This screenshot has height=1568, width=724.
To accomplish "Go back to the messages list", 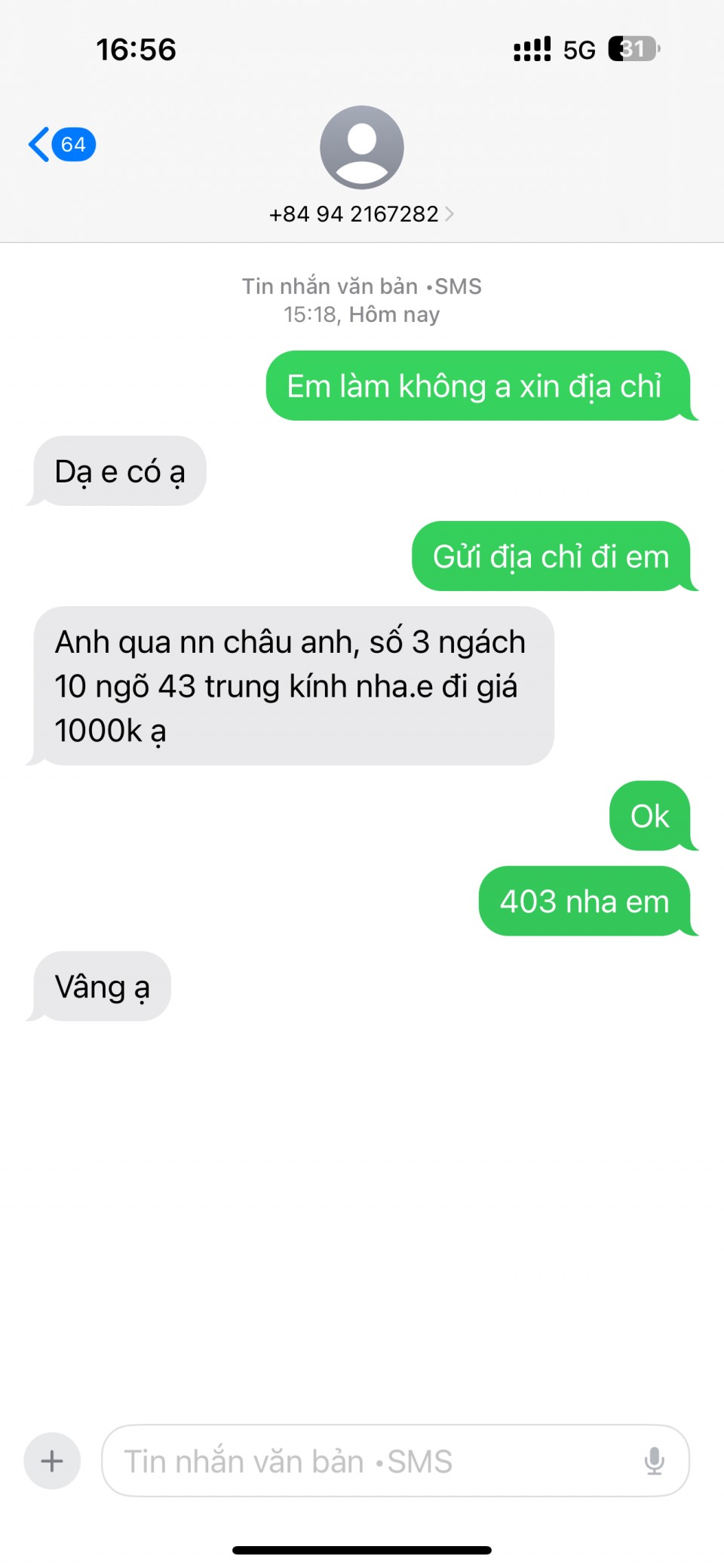I will 60,144.
